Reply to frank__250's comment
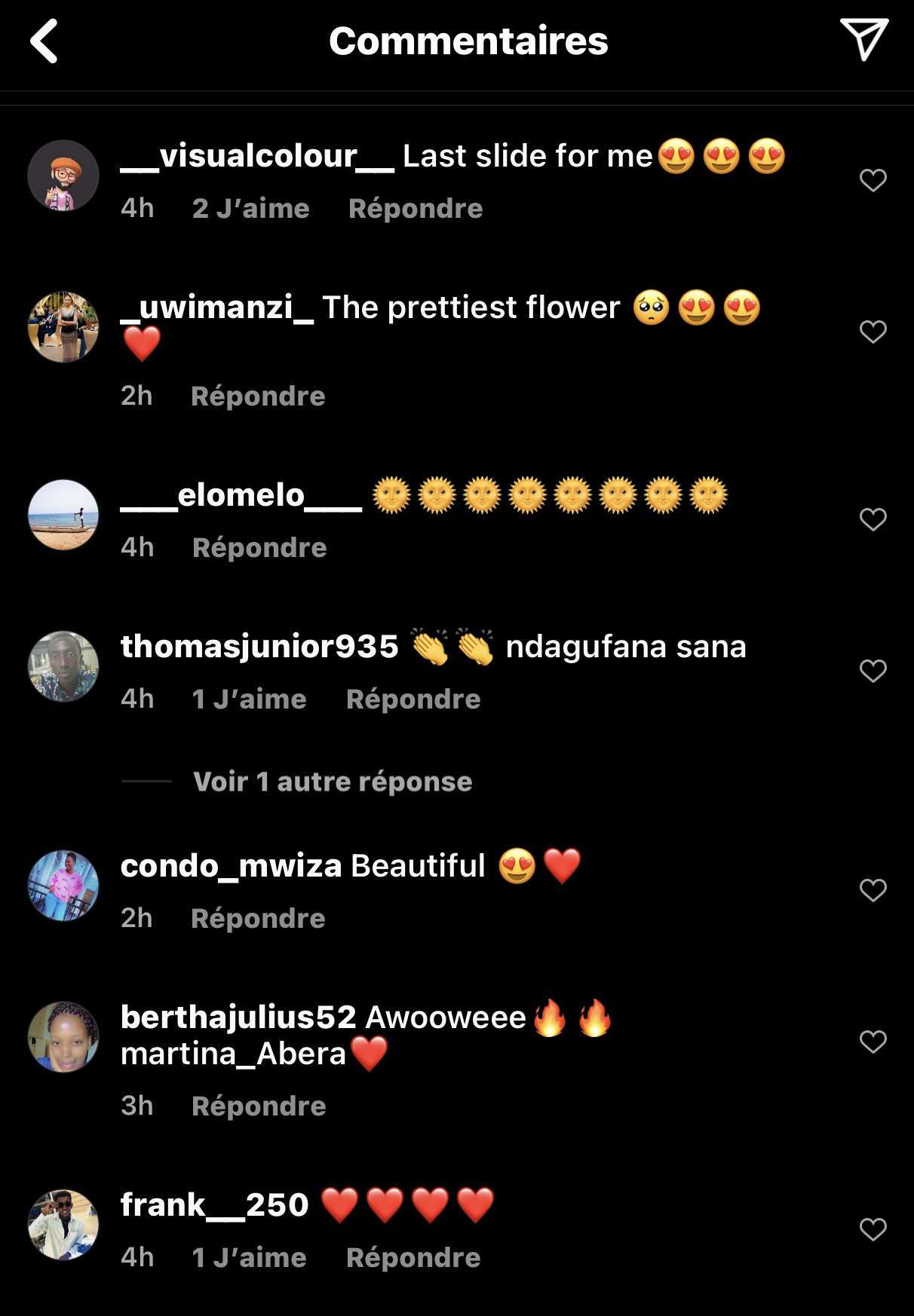 pyautogui.click(x=413, y=1258)
